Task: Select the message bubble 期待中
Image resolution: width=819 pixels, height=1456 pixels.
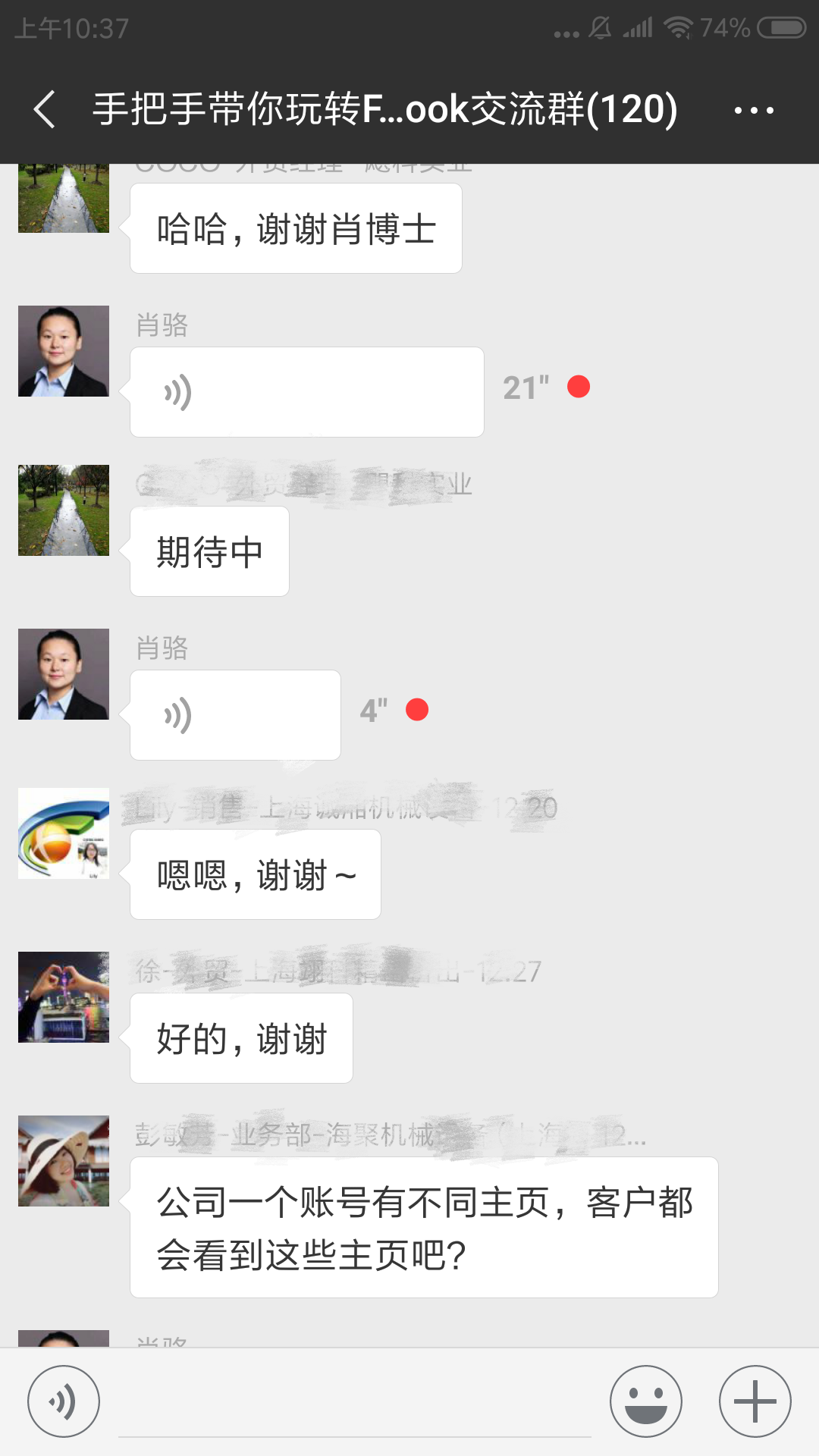Action: tap(209, 551)
